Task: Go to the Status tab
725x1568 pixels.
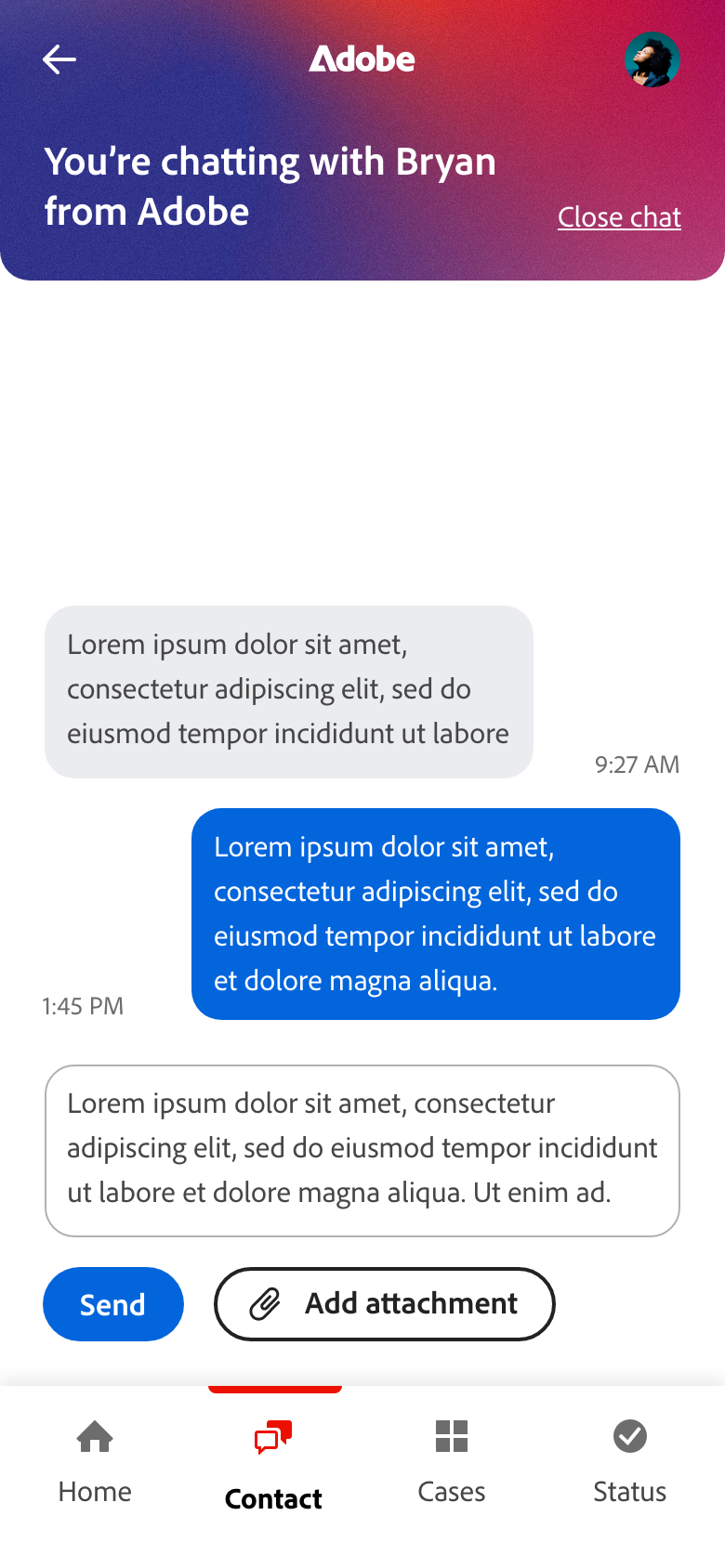Action: coord(630,1462)
